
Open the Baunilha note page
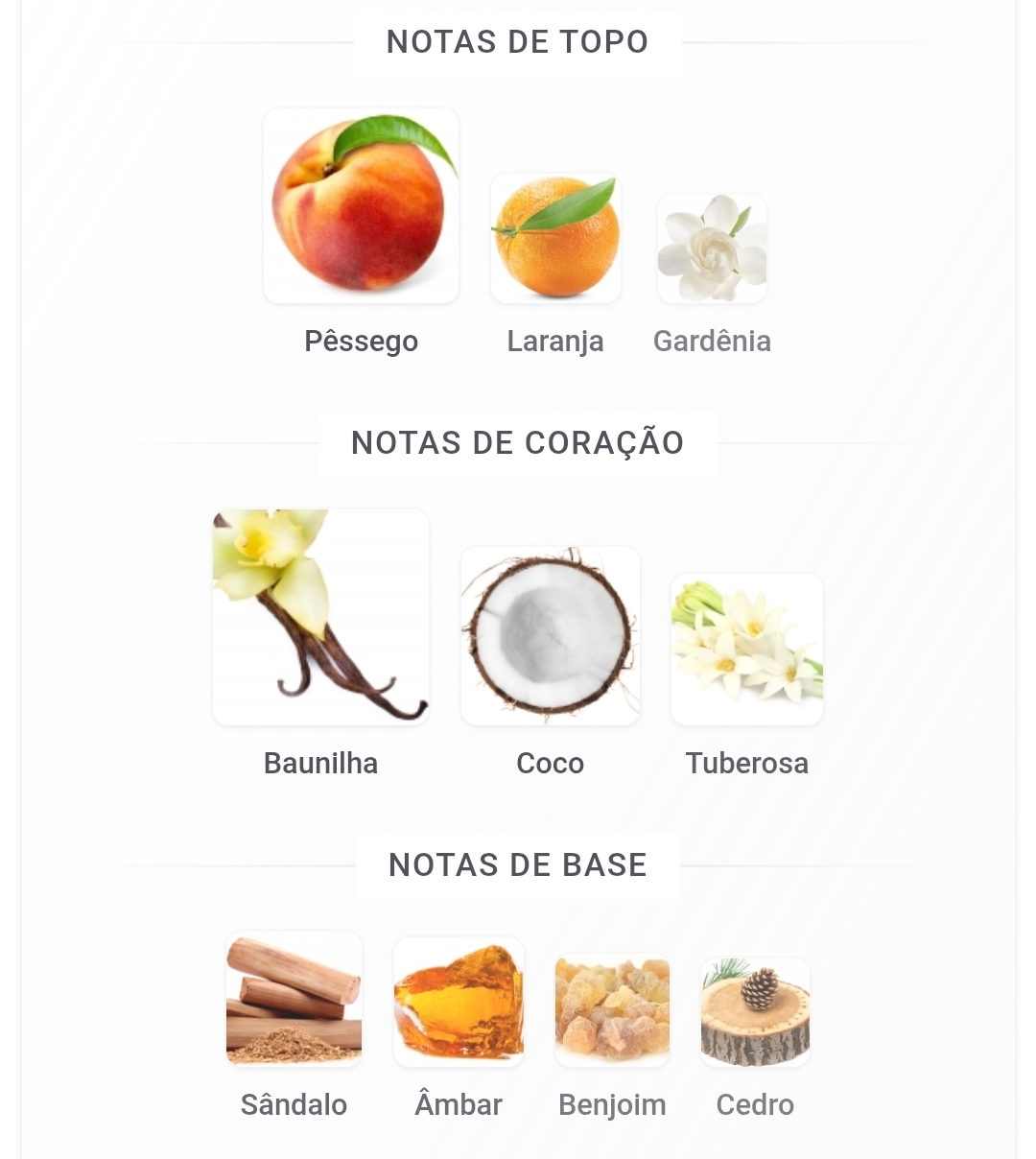pyautogui.click(x=320, y=617)
